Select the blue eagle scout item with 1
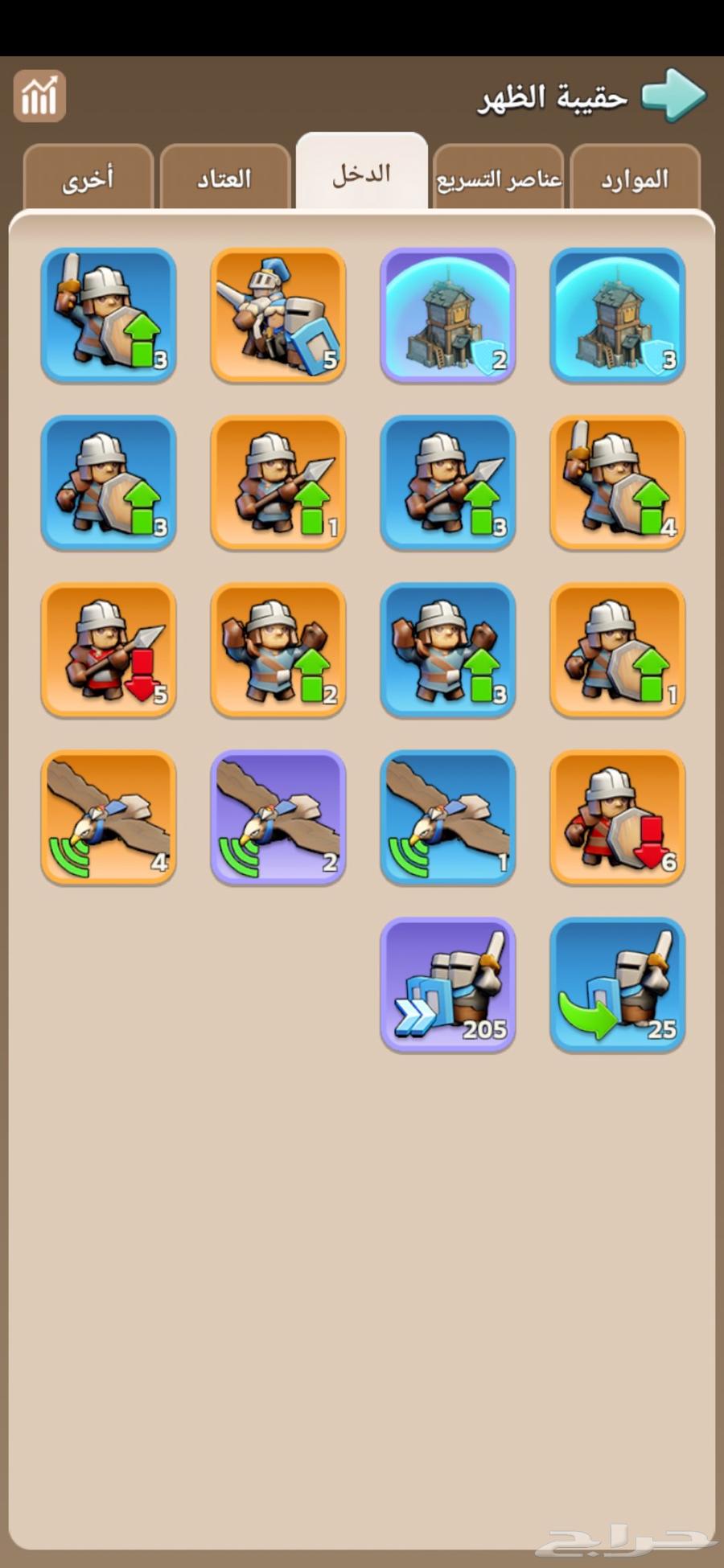724x1568 pixels. click(447, 817)
